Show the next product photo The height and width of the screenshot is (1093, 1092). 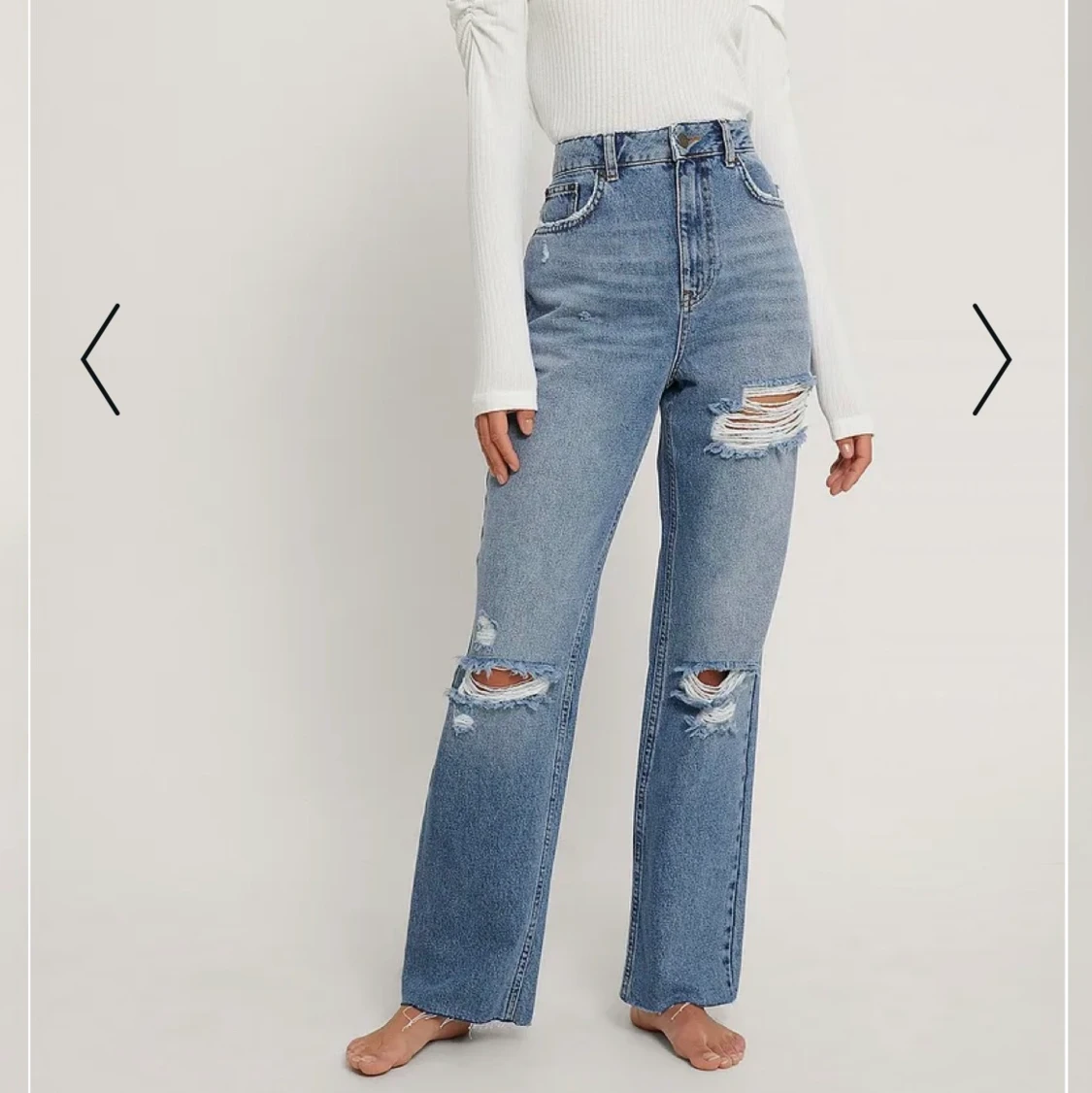click(991, 359)
